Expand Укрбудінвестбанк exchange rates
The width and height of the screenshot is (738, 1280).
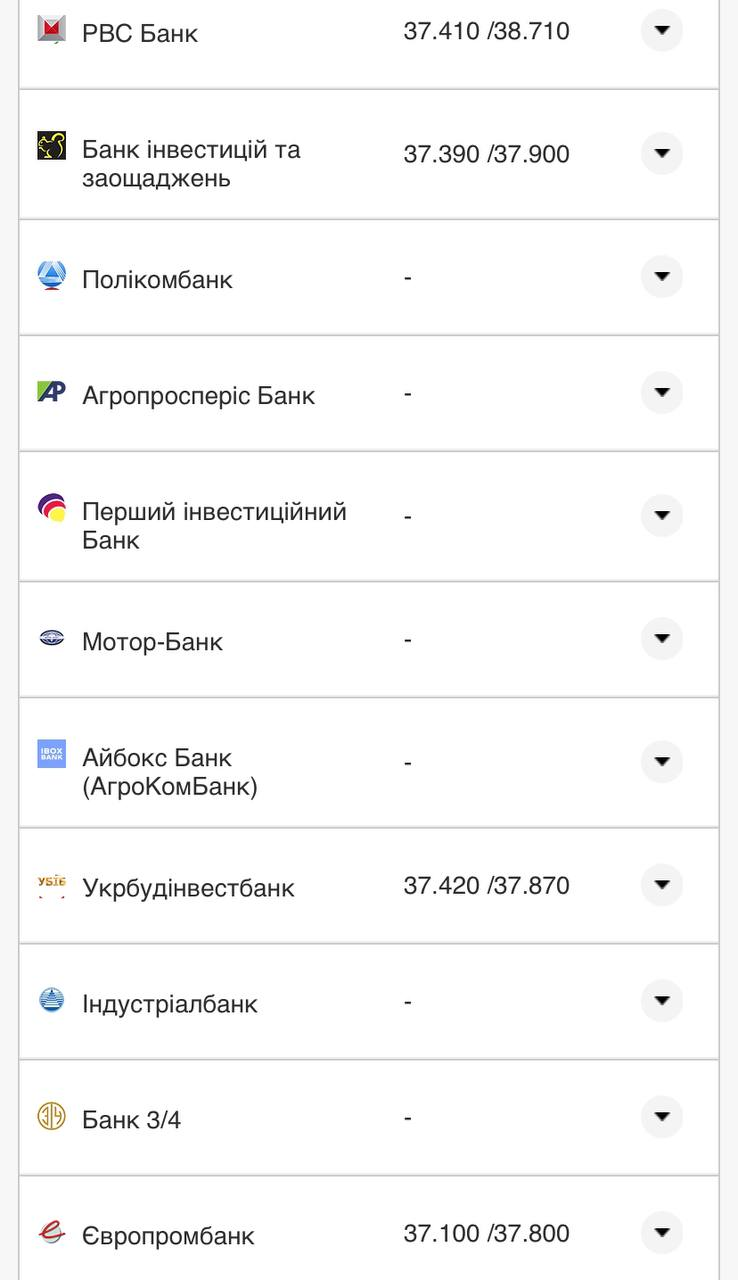[x=661, y=885]
